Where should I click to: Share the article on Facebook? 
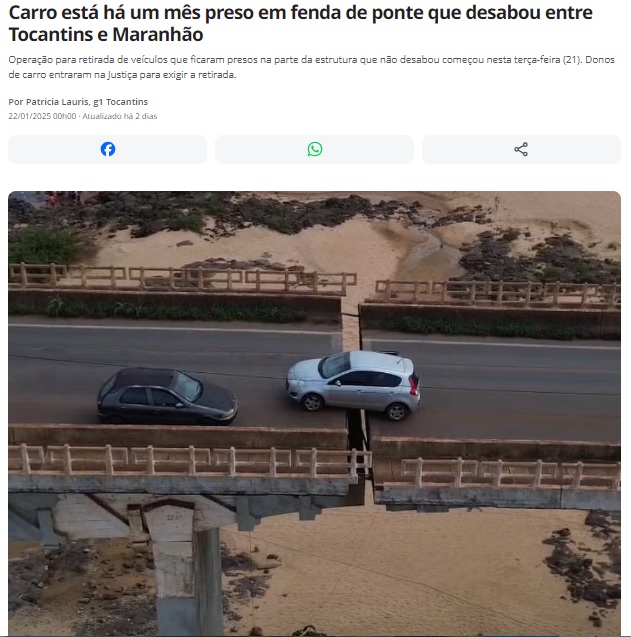click(x=108, y=149)
